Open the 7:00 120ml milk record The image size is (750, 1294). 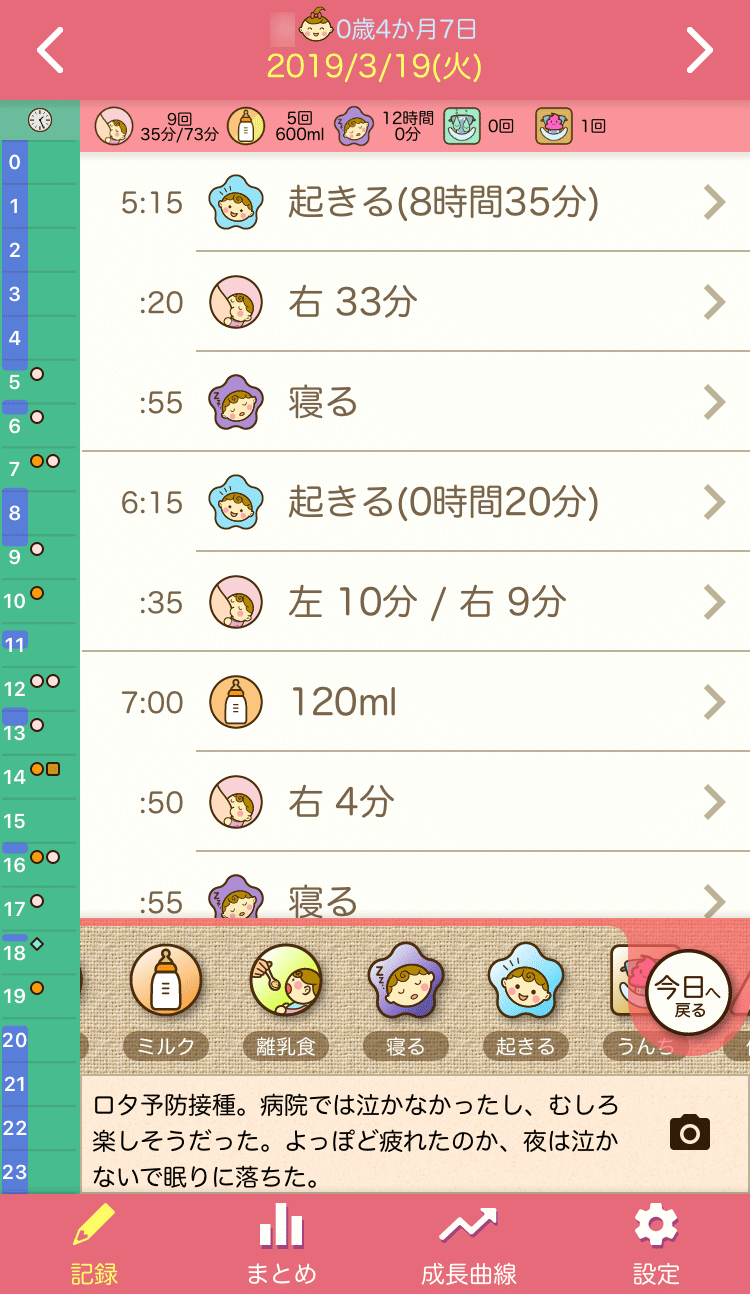(x=415, y=702)
